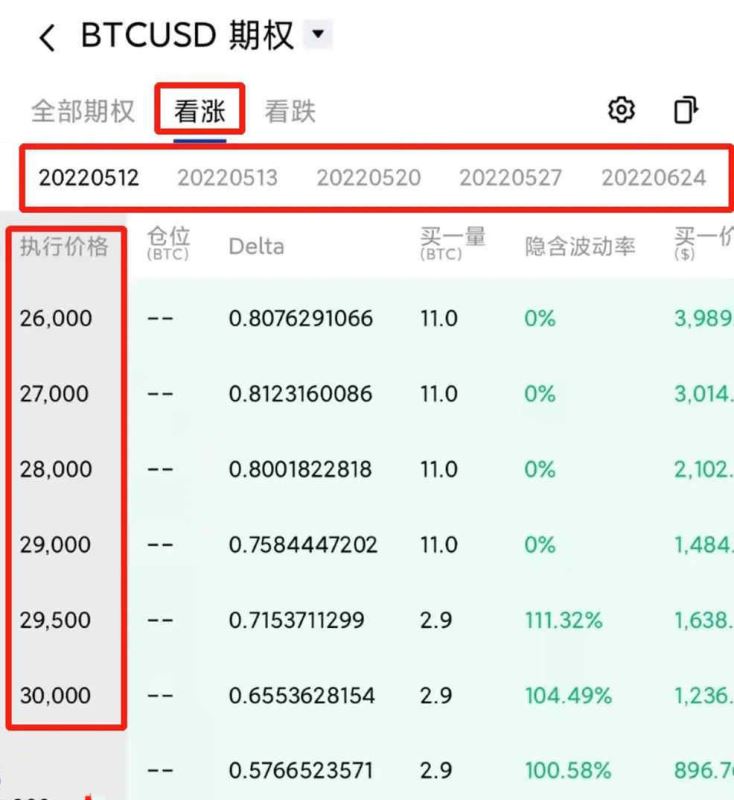The height and width of the screenshot is (800, 734).
Task: Switch to the 全部期权 tab
Action: pyautogui.click(x=82, y=111)
